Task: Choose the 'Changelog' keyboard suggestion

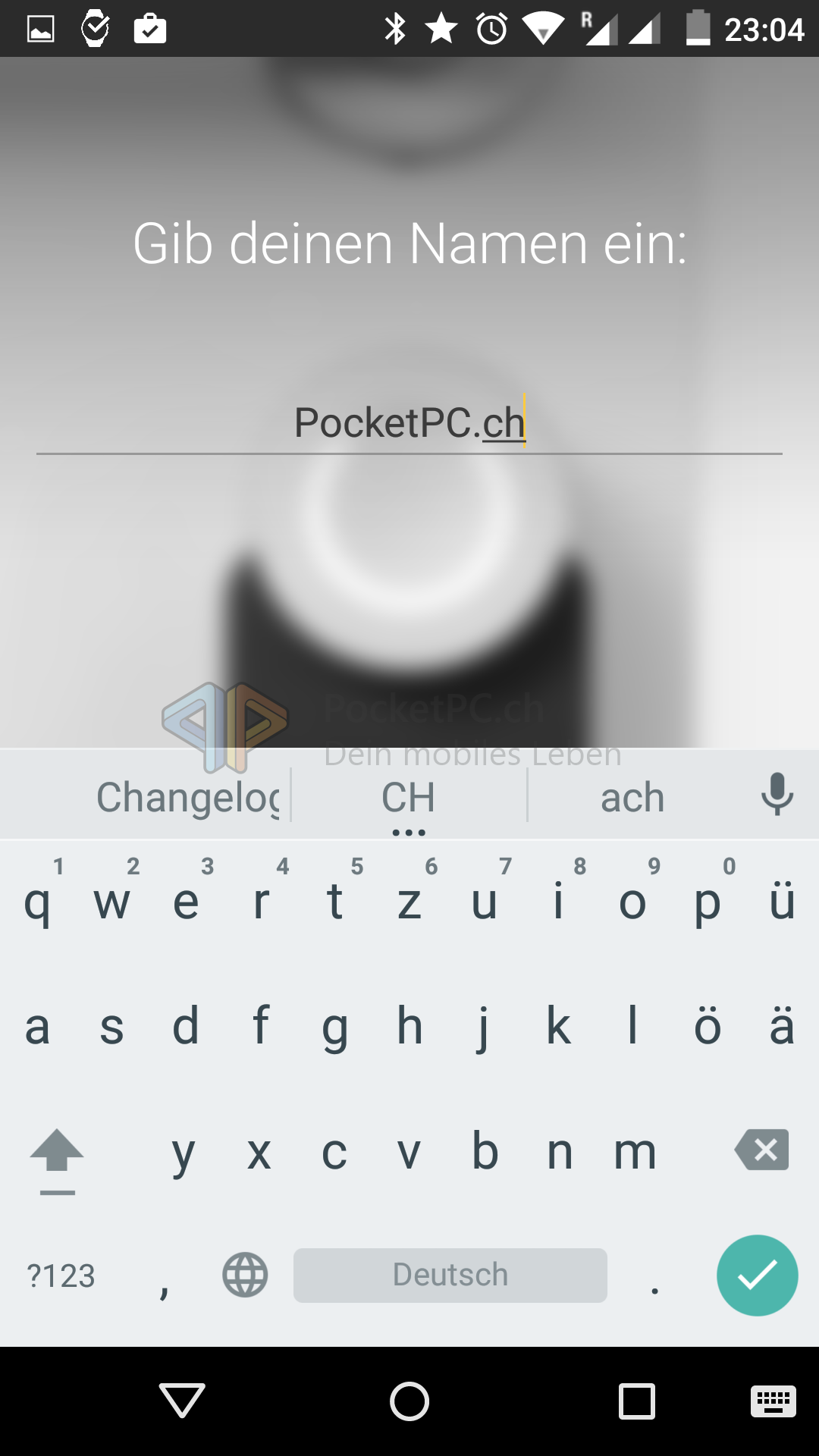Action: click(187, 798)
